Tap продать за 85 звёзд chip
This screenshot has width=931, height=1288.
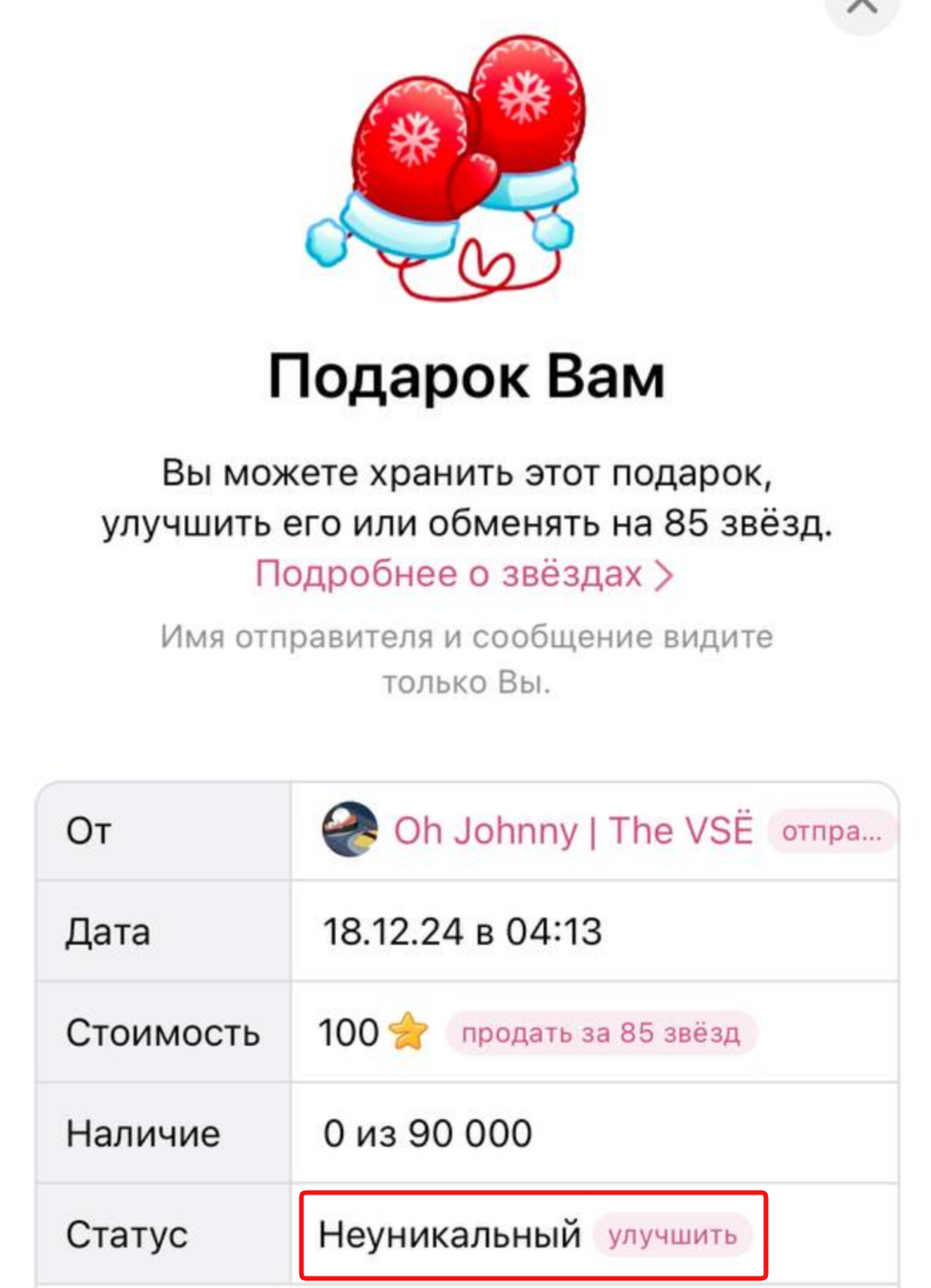(x=601, y=1033)
